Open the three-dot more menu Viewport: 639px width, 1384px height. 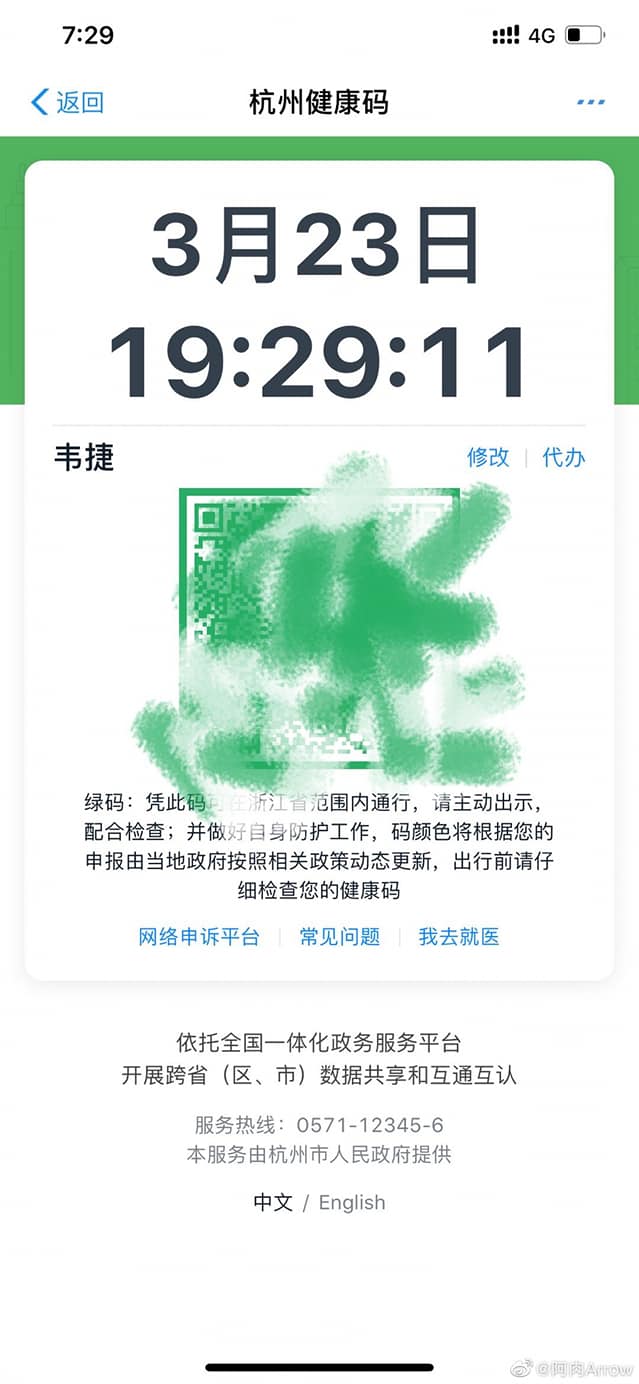tap(590, 102)
